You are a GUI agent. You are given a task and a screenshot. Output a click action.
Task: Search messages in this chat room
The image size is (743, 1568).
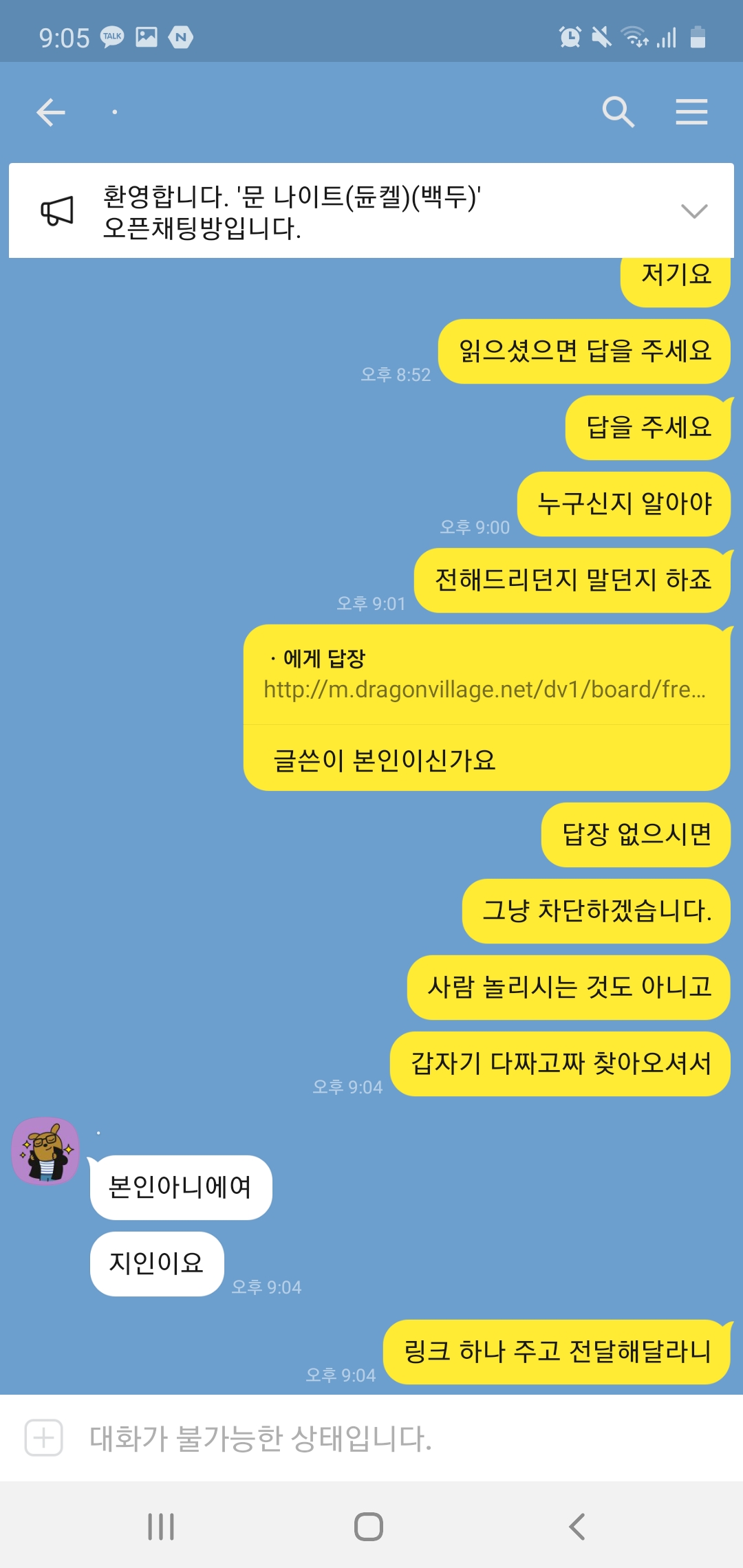(617, 112)
